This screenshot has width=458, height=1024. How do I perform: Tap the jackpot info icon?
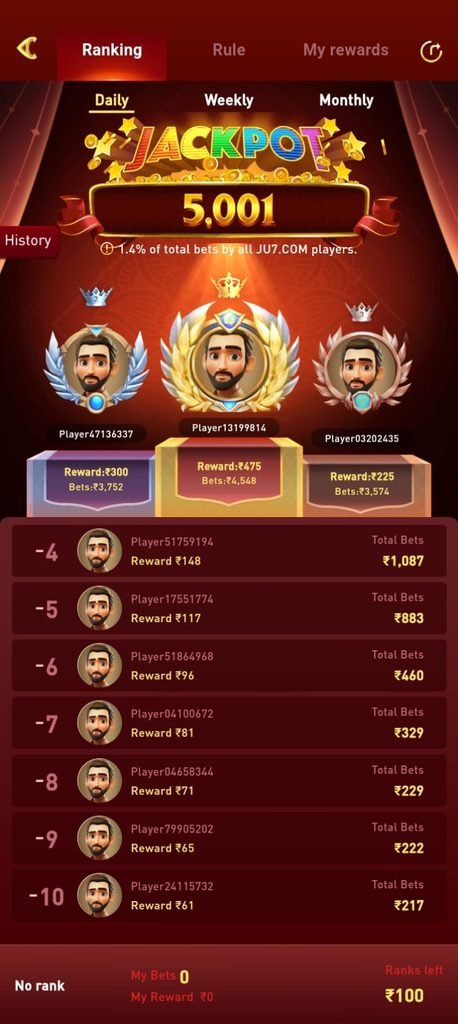(106, 249)
